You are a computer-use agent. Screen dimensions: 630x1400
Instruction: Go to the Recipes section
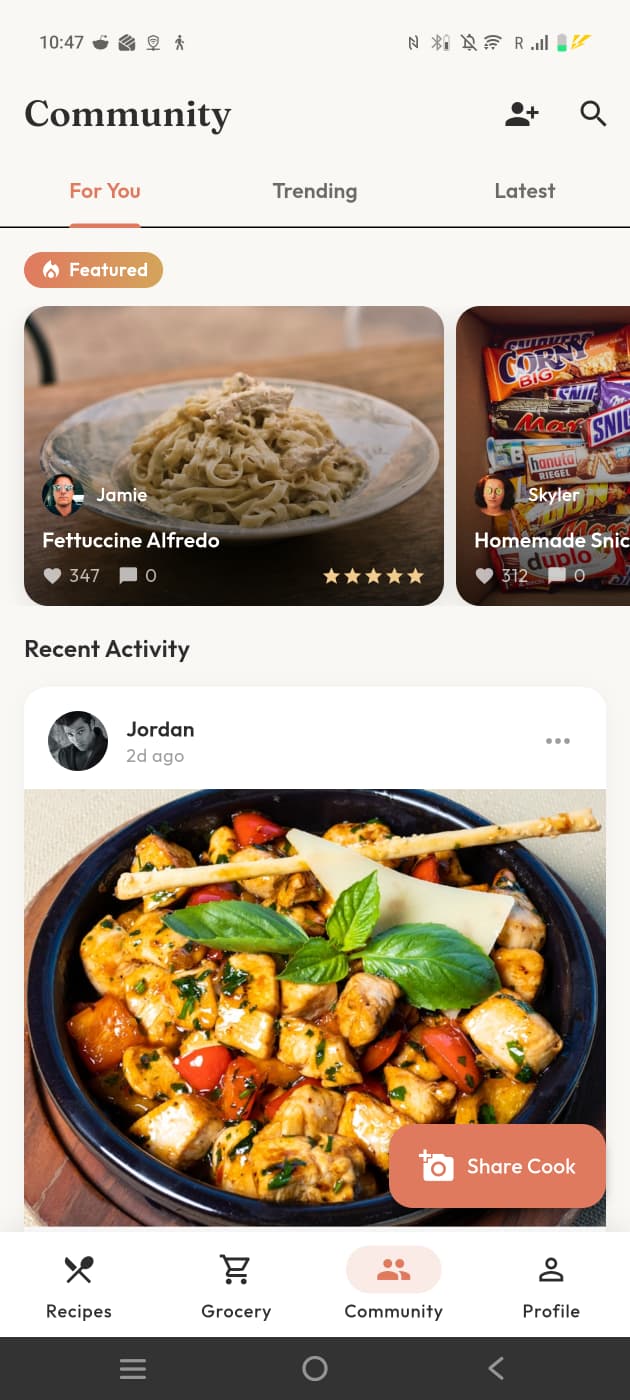79,1288
